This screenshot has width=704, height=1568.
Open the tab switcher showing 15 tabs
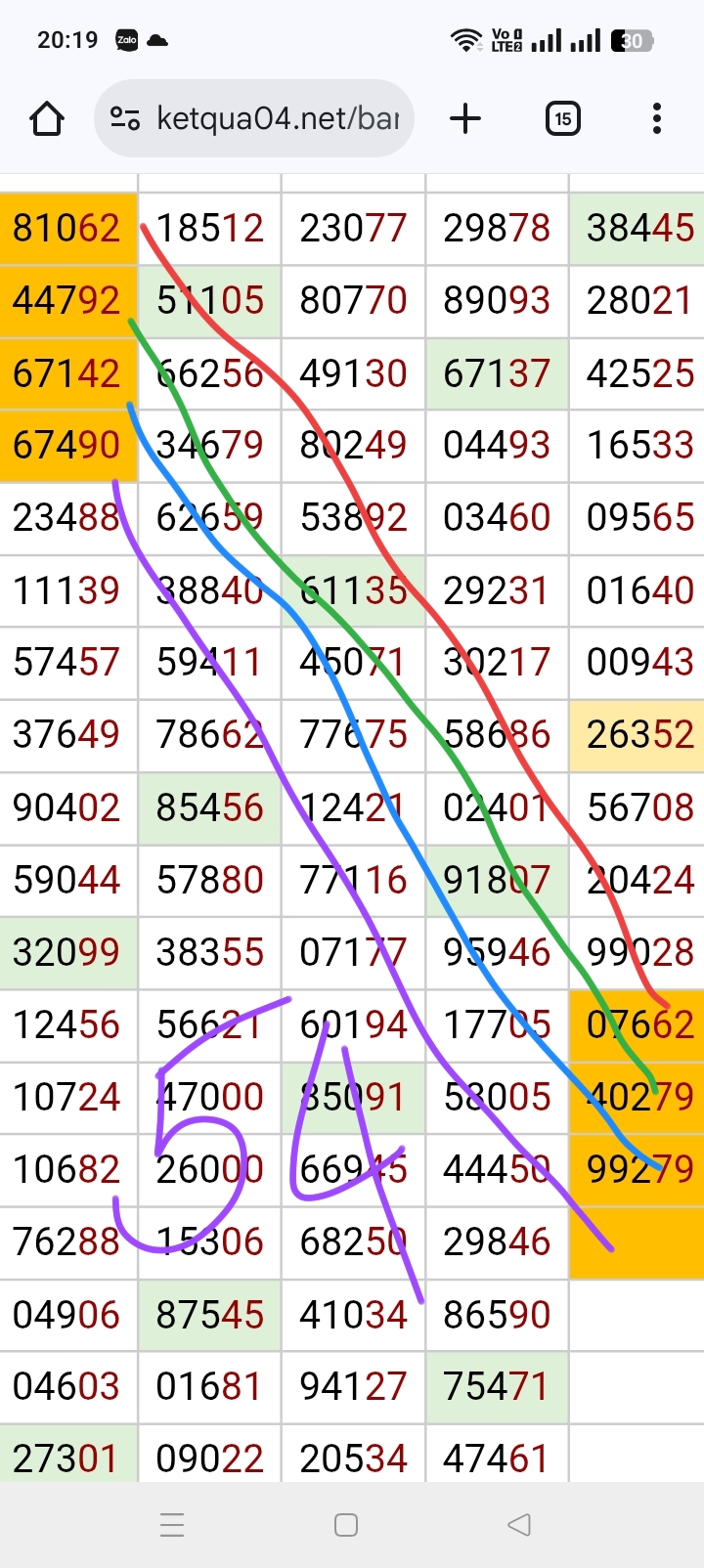562,119
